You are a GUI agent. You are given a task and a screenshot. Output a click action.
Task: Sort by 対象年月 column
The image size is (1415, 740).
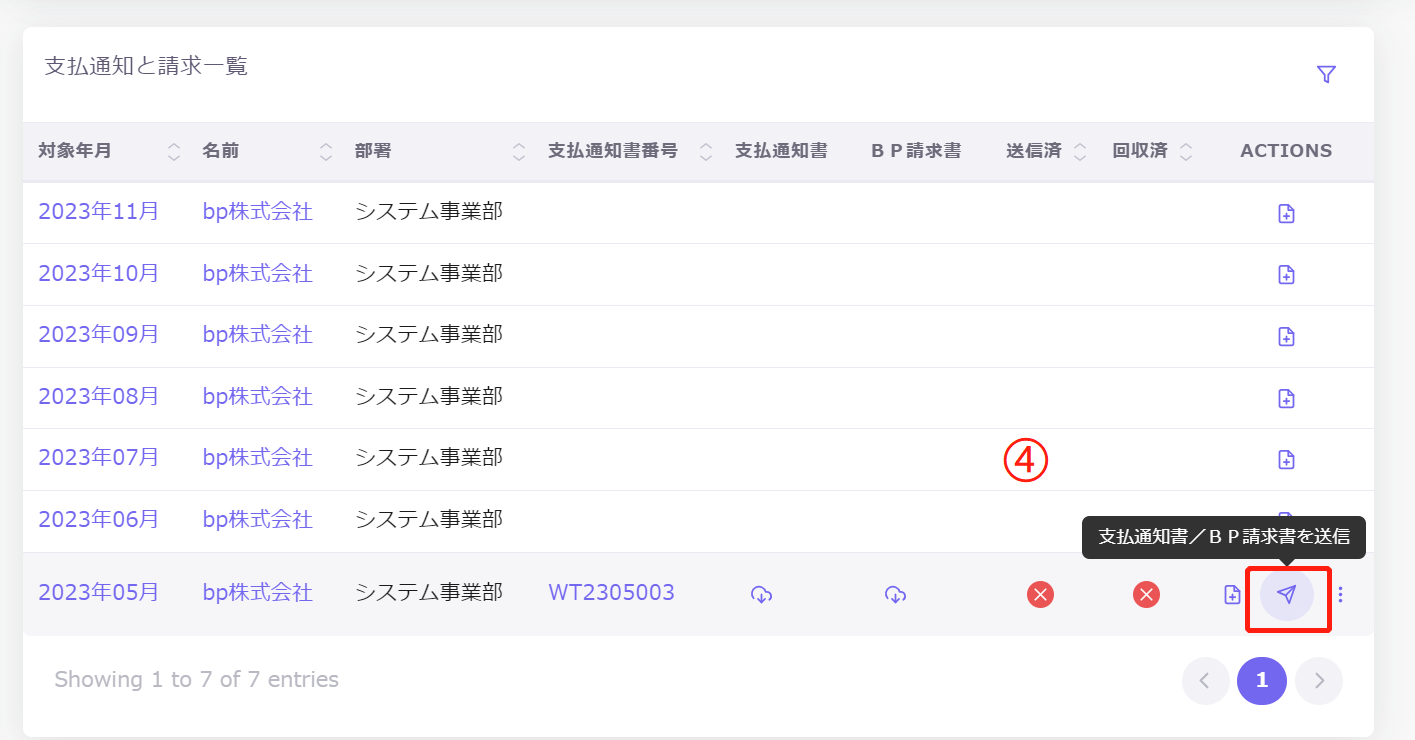pyautogui.click(x=174, y=152)
